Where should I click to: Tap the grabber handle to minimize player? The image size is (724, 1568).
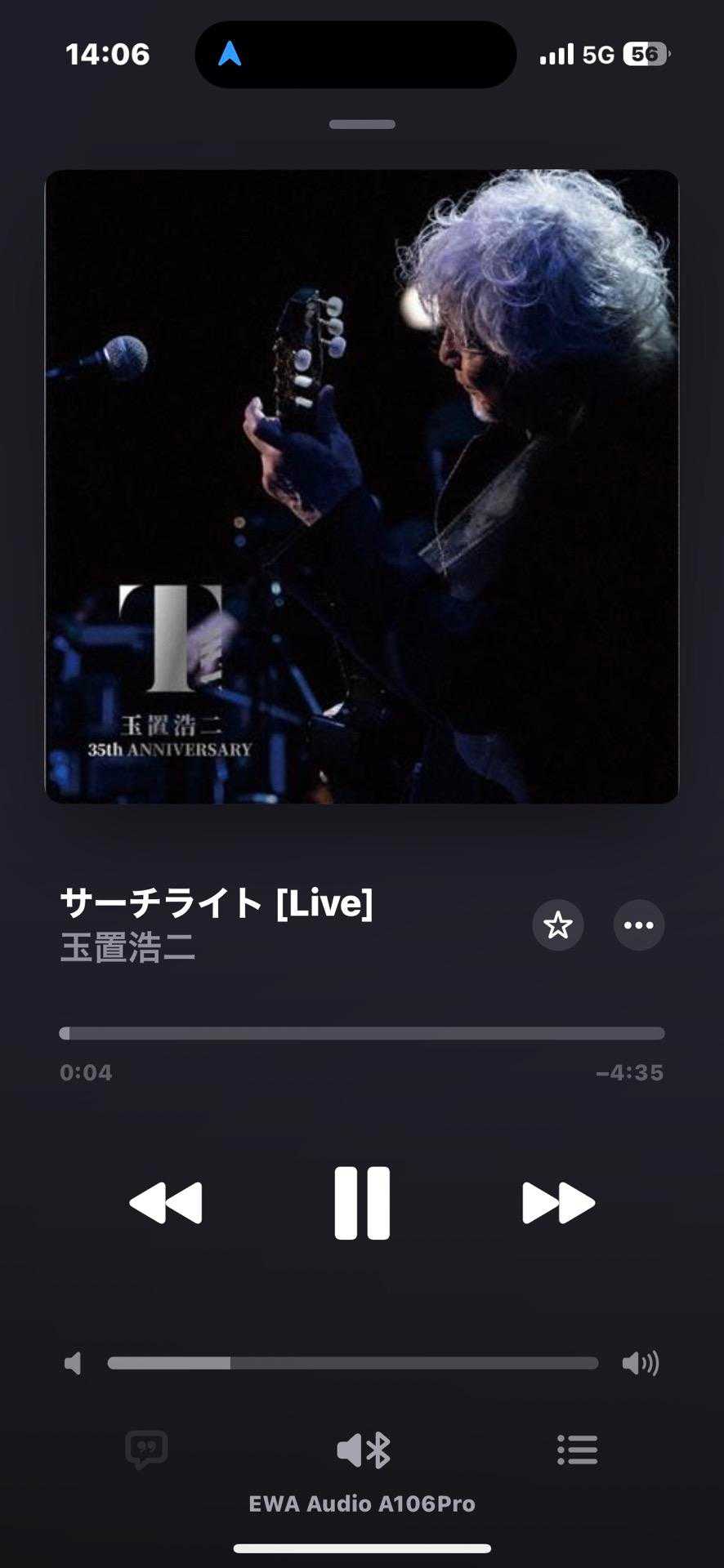click(x=362, y=124)
